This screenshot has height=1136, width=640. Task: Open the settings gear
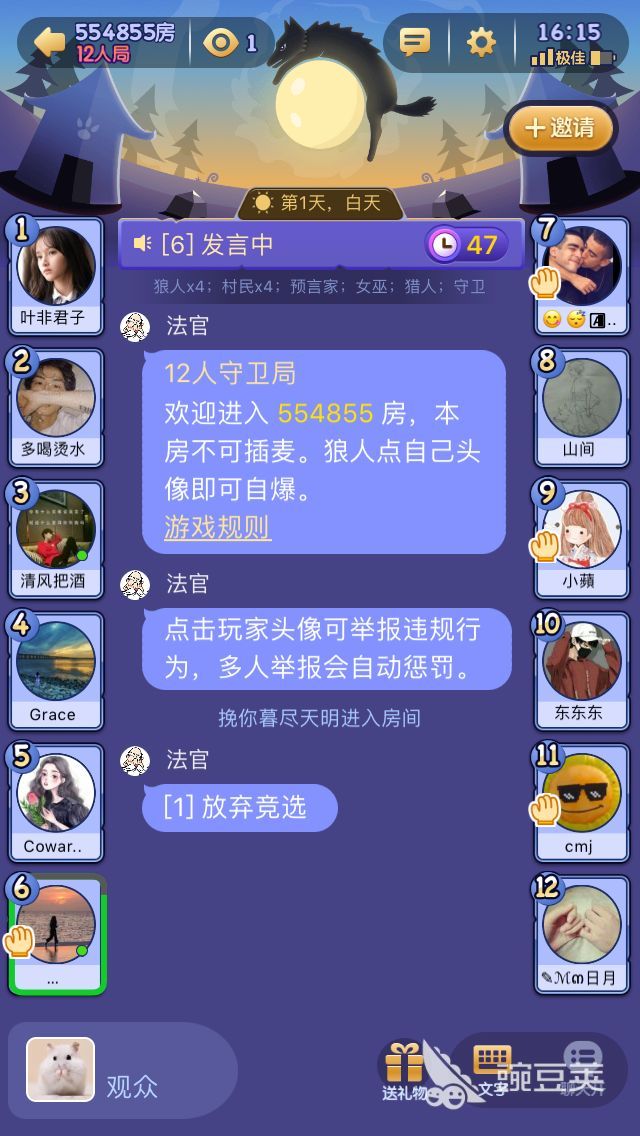(481, 42)
